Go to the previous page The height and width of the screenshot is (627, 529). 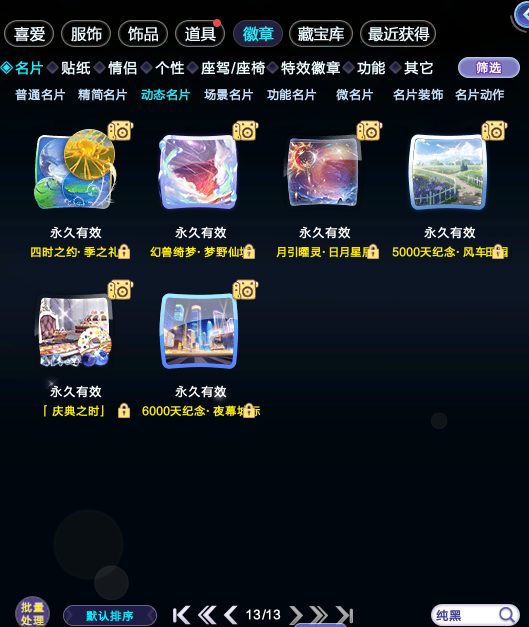click(230, 615)
